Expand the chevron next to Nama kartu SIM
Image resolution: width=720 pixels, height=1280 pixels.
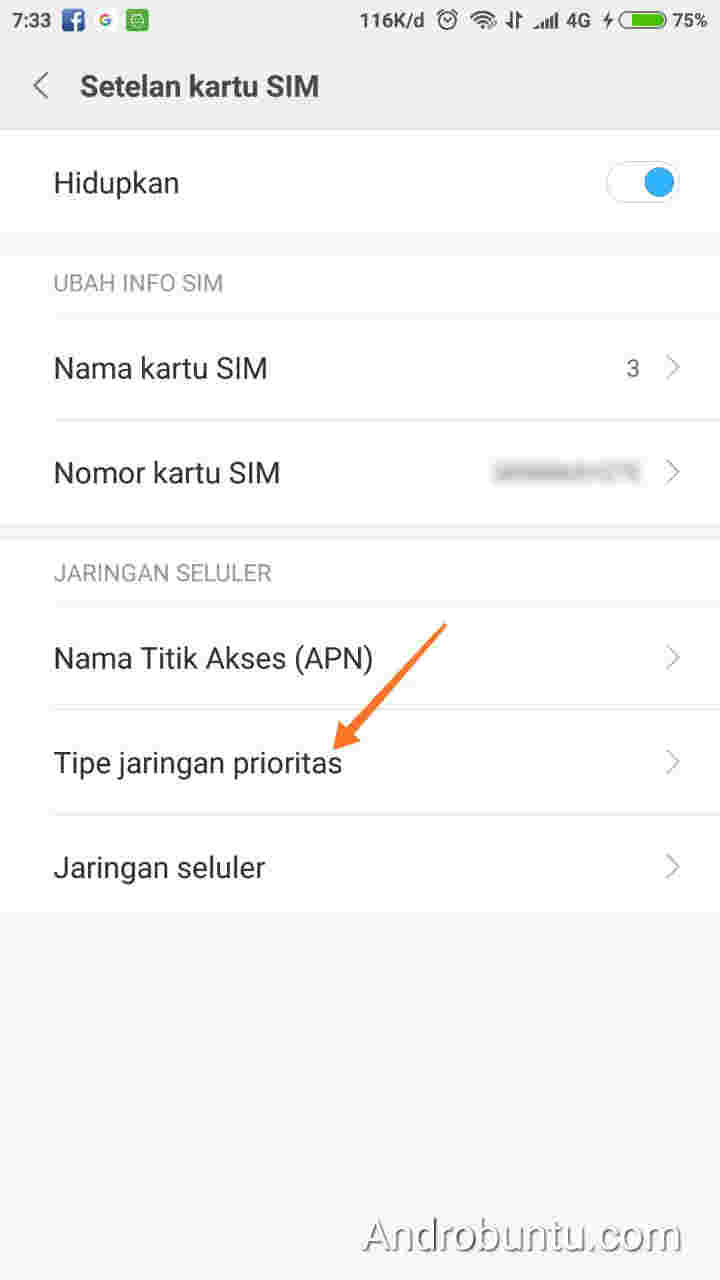672,368
